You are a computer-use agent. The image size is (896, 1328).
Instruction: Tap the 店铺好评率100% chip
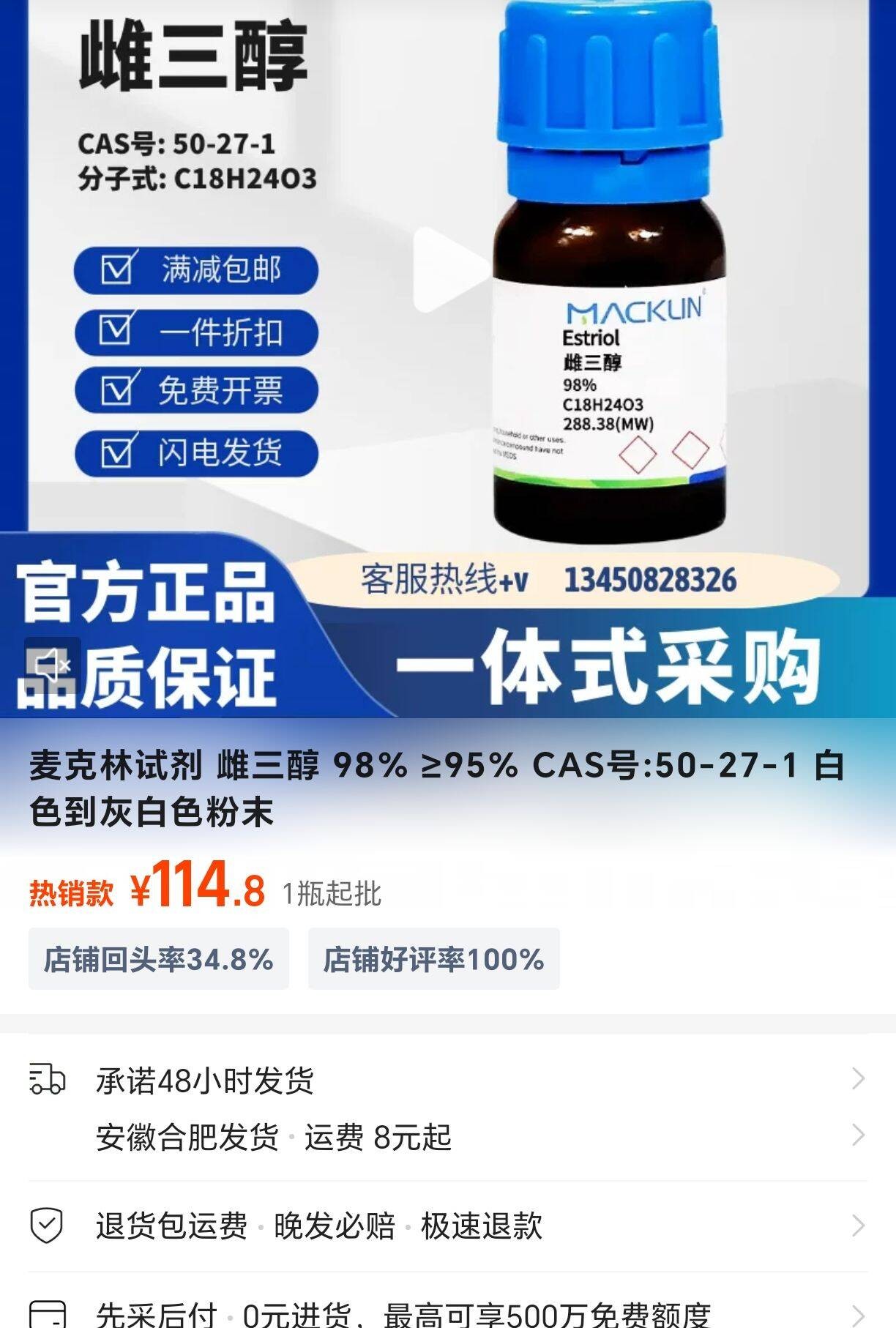[433, 959]
